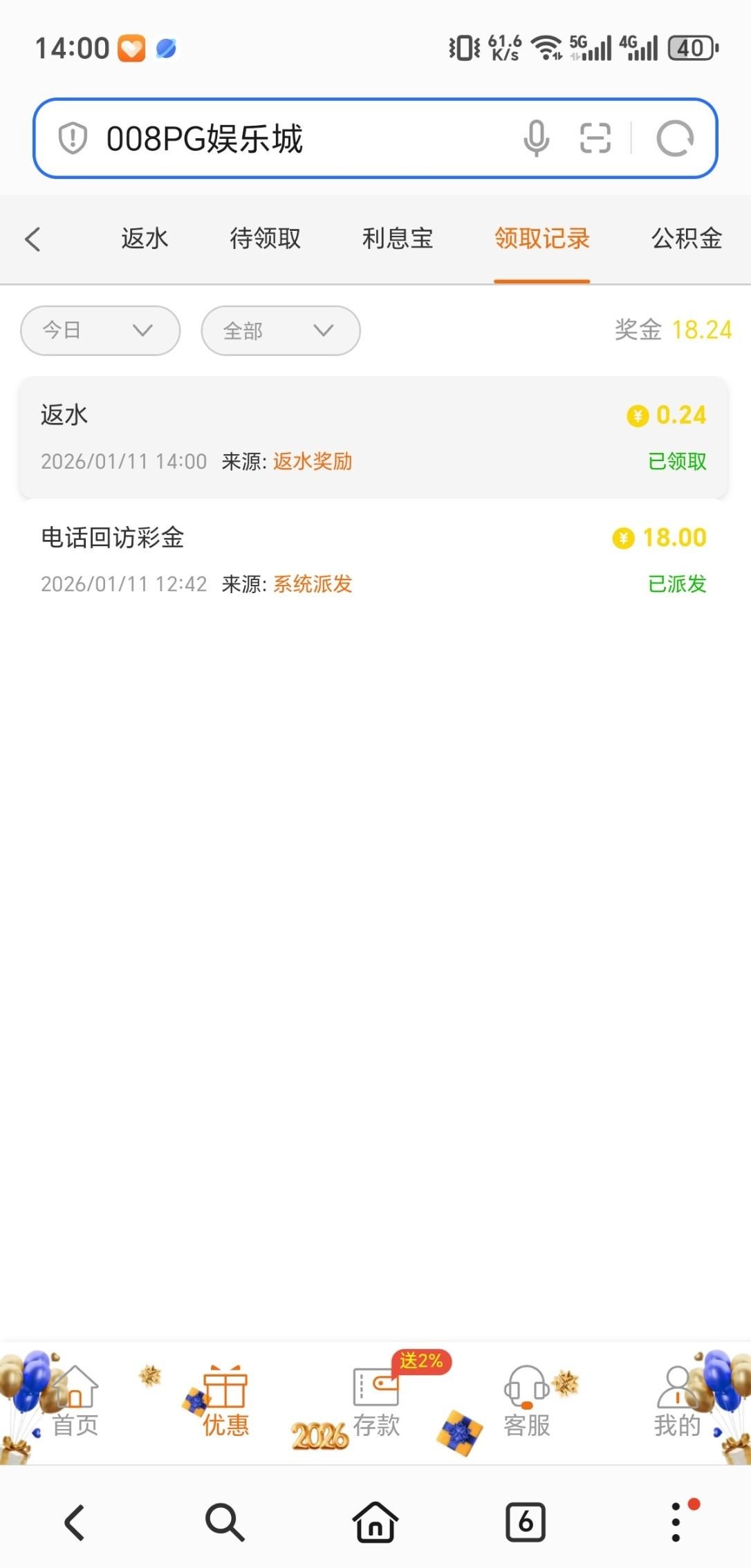Tap the 008PG娱乐城 address bar
The height and width of the screenshot is (1568, 751).
[x=277, y=138]
